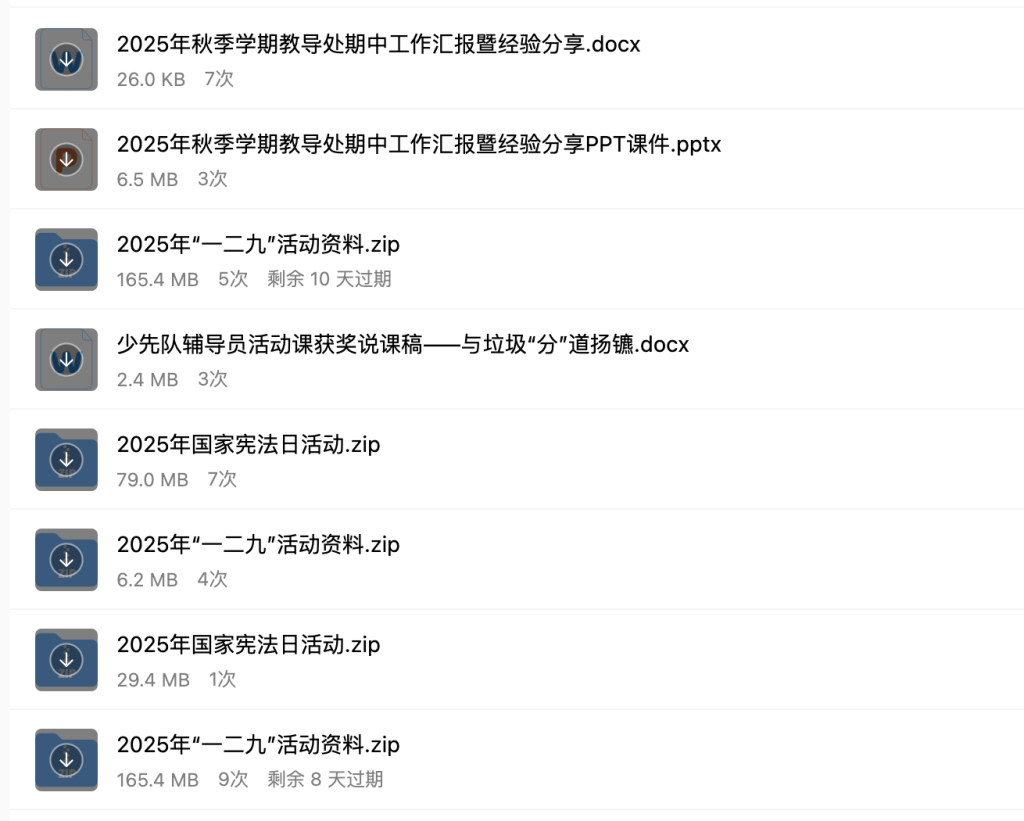Download the 26.0 KB 期中工作汇报暨经验分享 docx file

click(66, 59)
